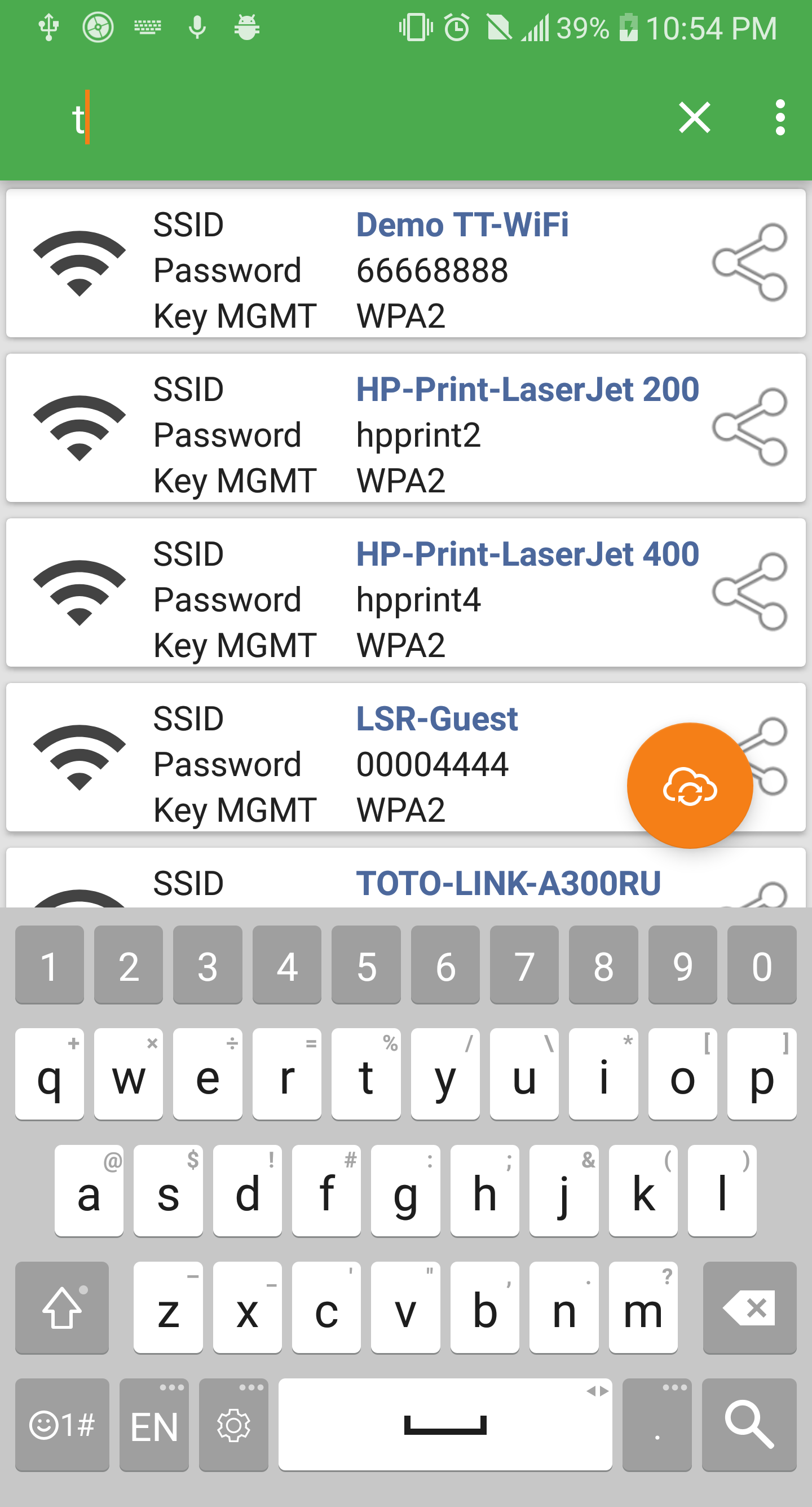812x1507 pixels.
Task: Tap the search key on the keyboard
Action: 751,1426
